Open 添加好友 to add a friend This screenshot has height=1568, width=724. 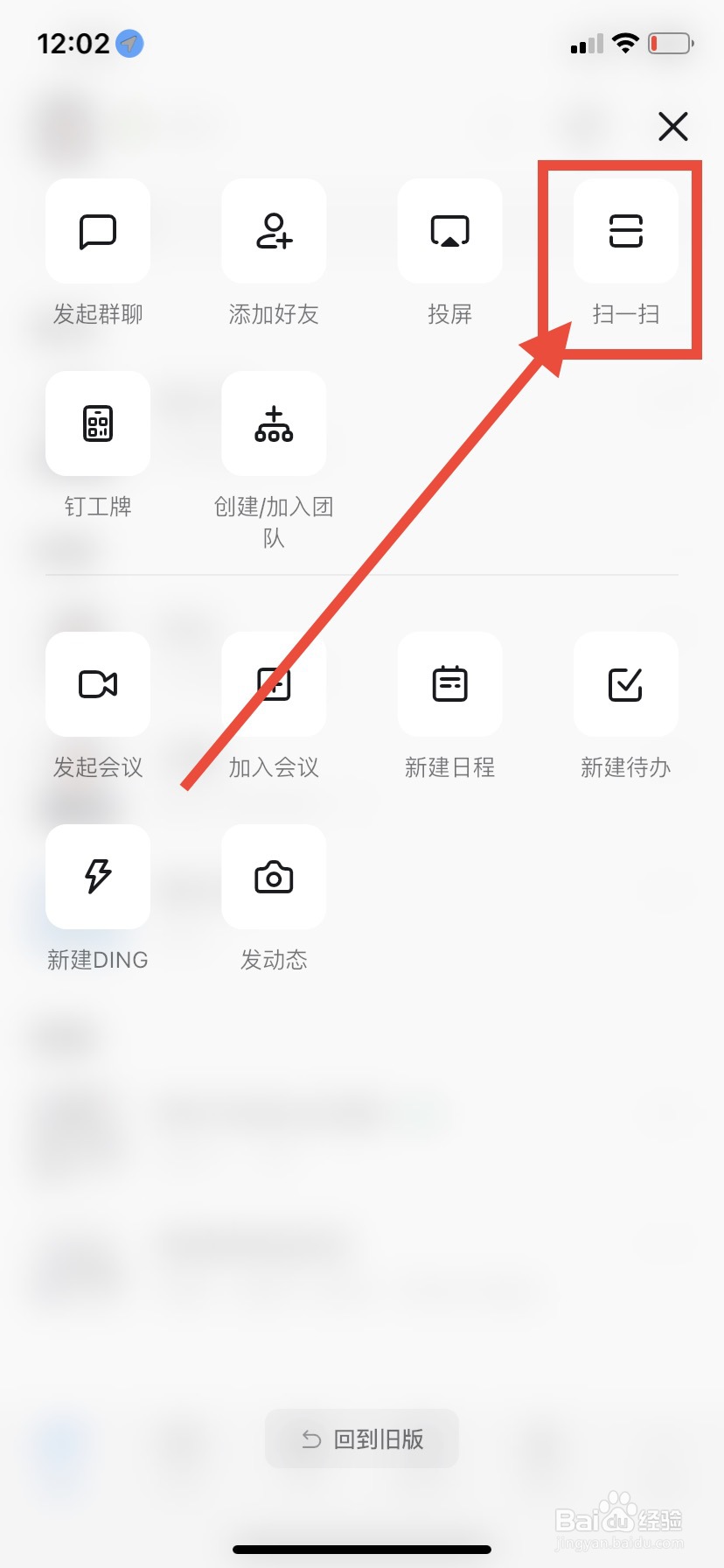[x=274, y=232]
